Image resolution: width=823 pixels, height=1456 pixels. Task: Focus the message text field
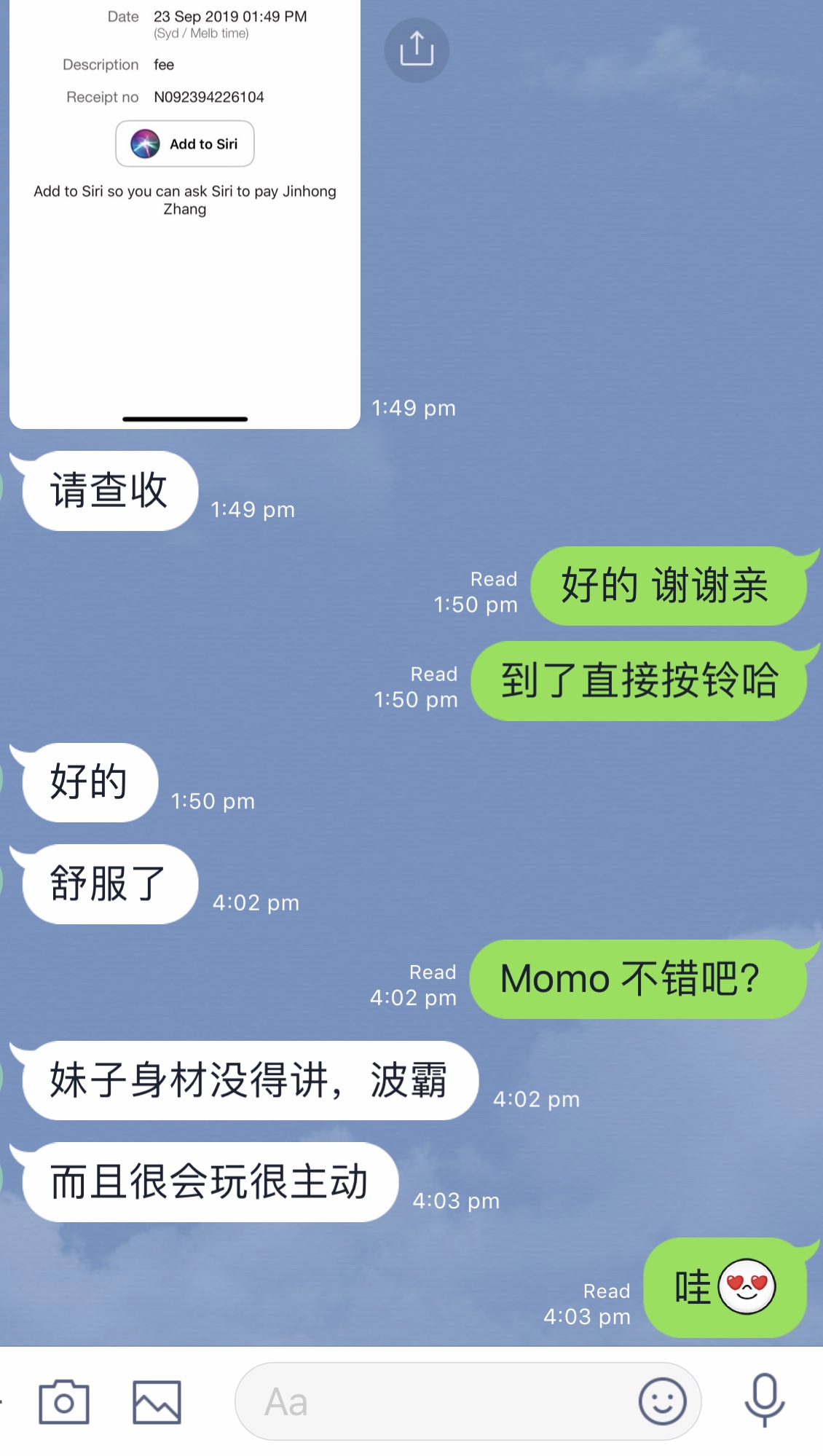point(437,1401)
